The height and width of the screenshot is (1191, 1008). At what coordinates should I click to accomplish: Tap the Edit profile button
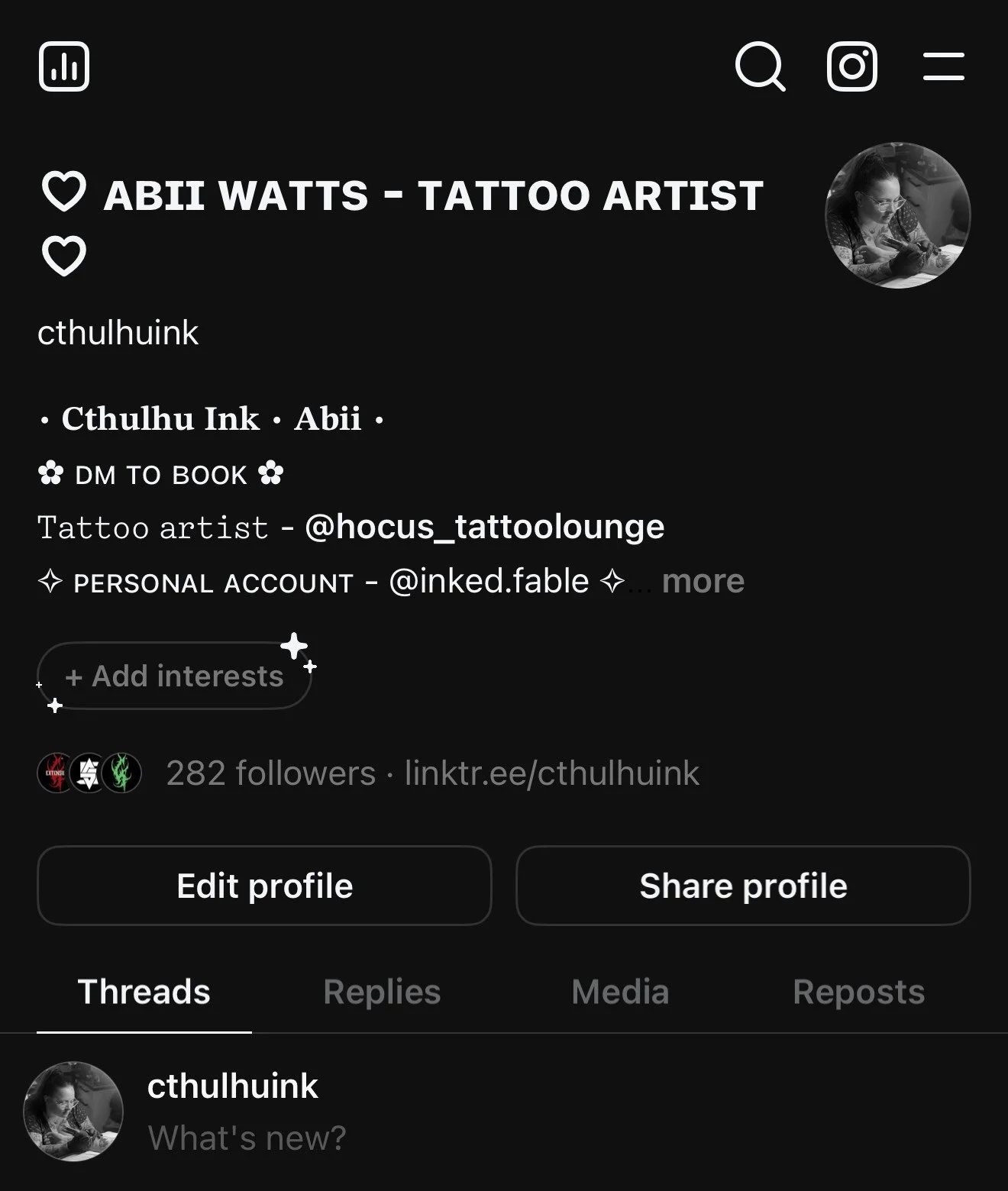point(264,886)
